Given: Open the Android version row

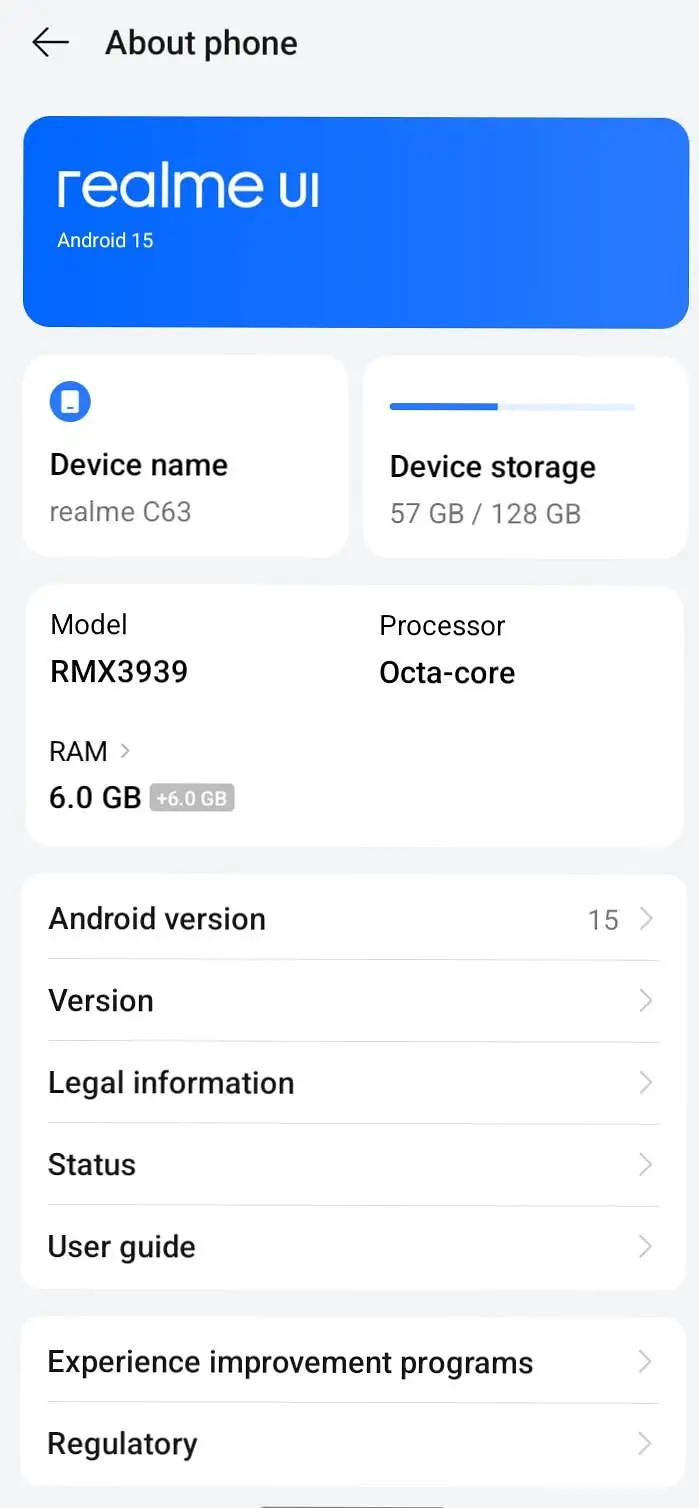Looking at the screenshot, I should coord(350,919).
